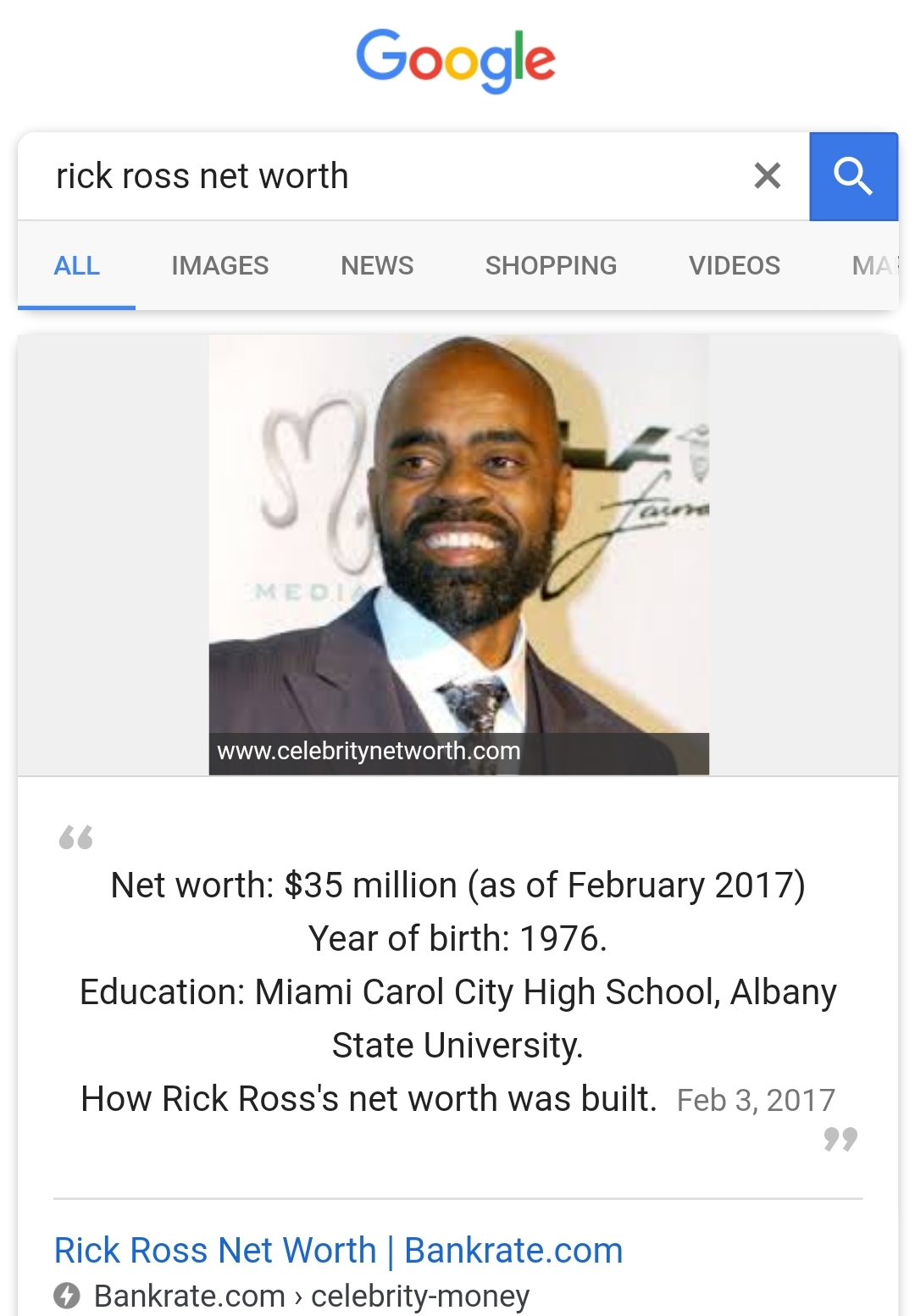Run search with the blue magnifier button
The width and height of the screenshot is (915, 1316).
coord(852,176)
